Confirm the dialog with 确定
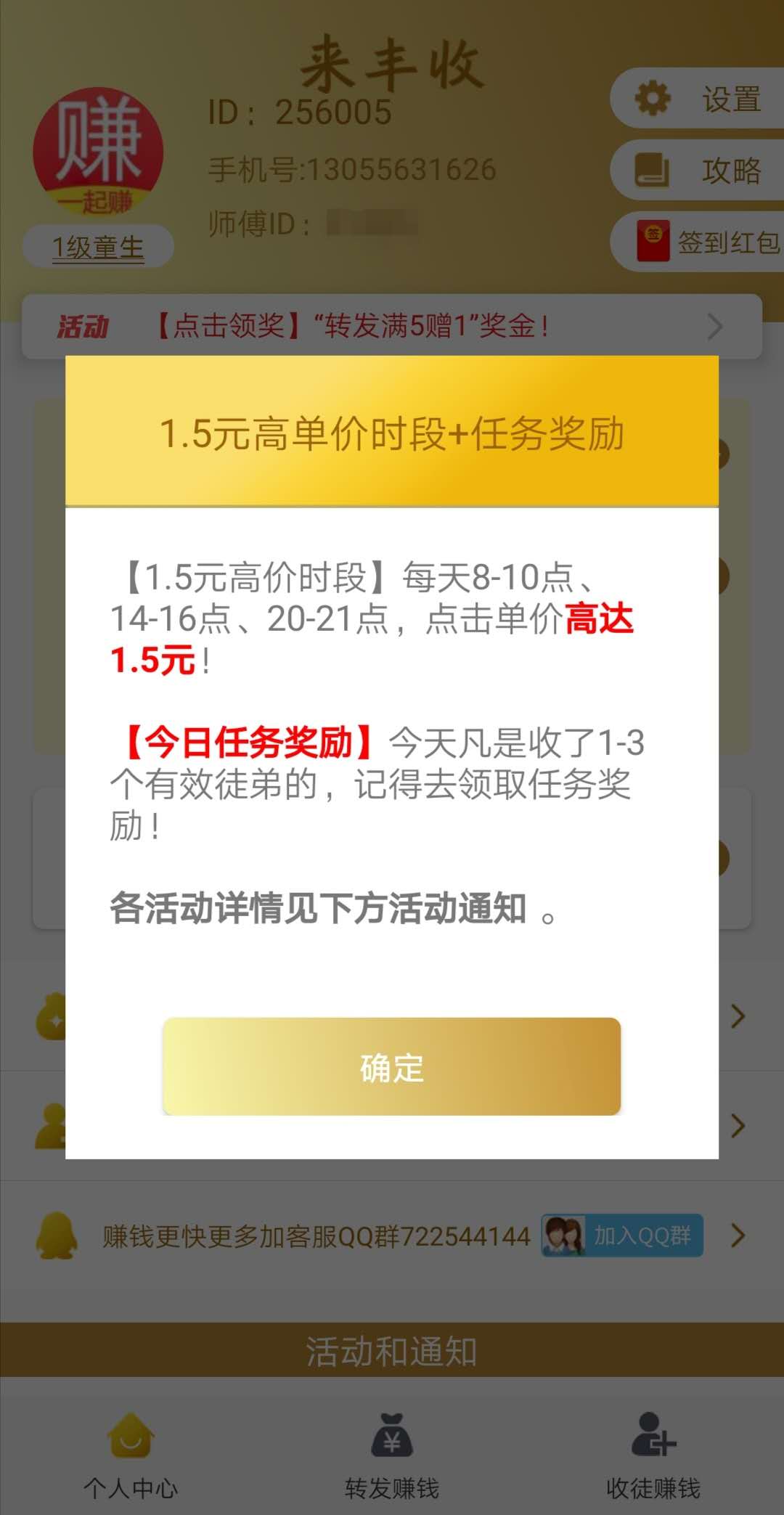Image resolution: width=784 pixels, height=1515 pixels. [x=392, y=1066]
